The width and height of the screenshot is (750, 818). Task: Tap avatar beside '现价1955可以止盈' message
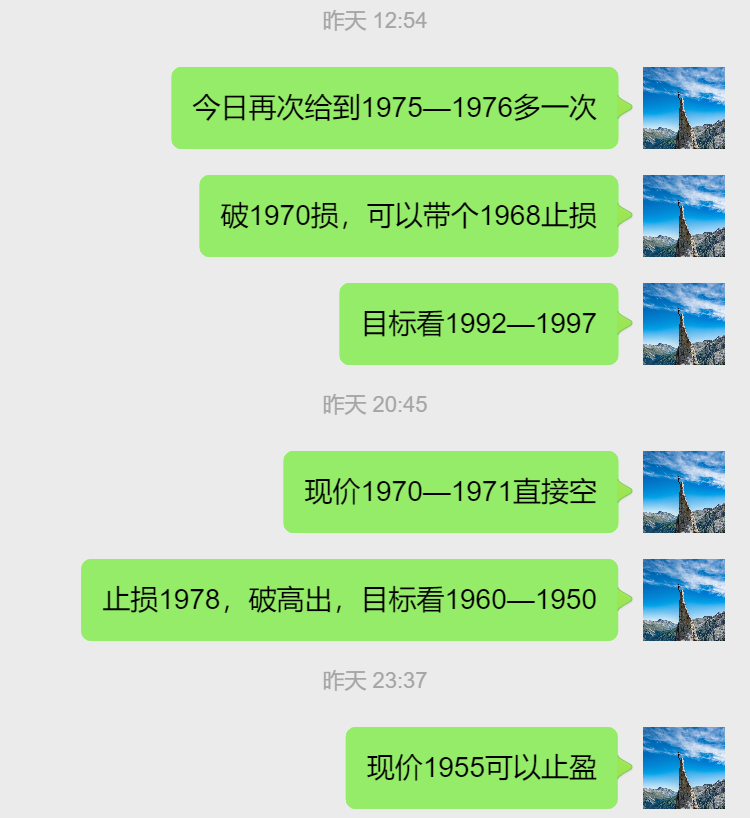click(x=683, y=768)
